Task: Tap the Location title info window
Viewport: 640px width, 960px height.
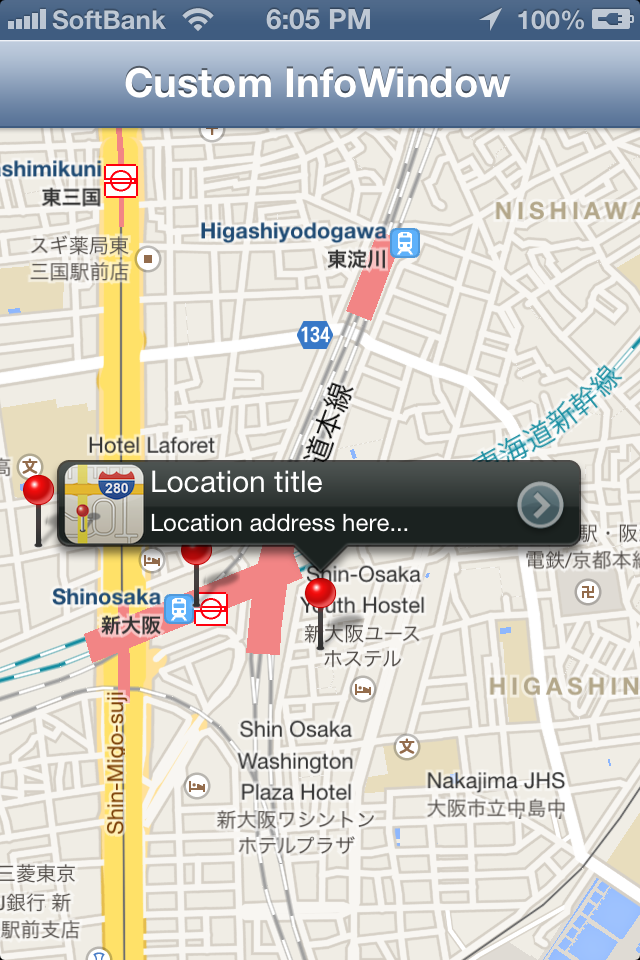Action: (x=318, y=504)
